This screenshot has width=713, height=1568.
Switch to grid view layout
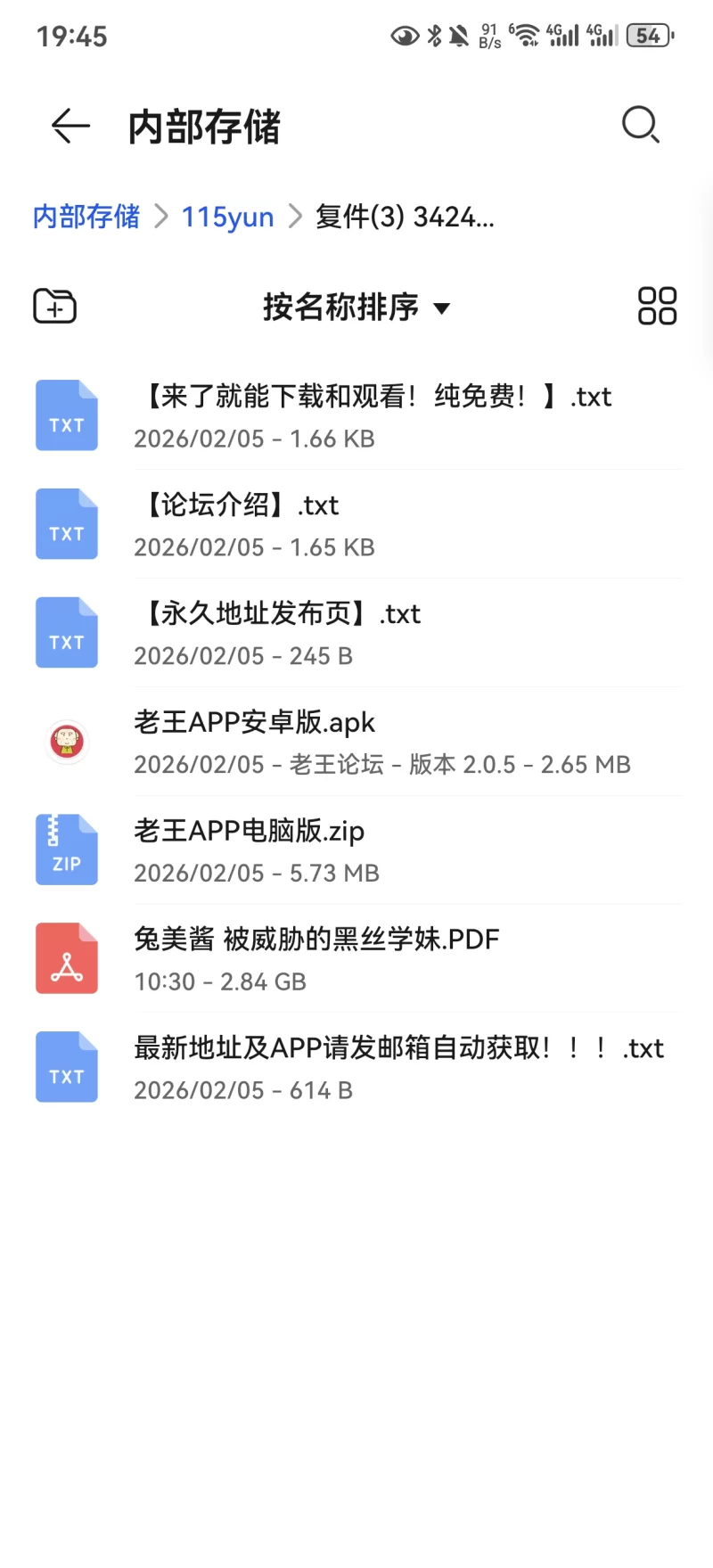pyautogui.click(x=657, y=307)
